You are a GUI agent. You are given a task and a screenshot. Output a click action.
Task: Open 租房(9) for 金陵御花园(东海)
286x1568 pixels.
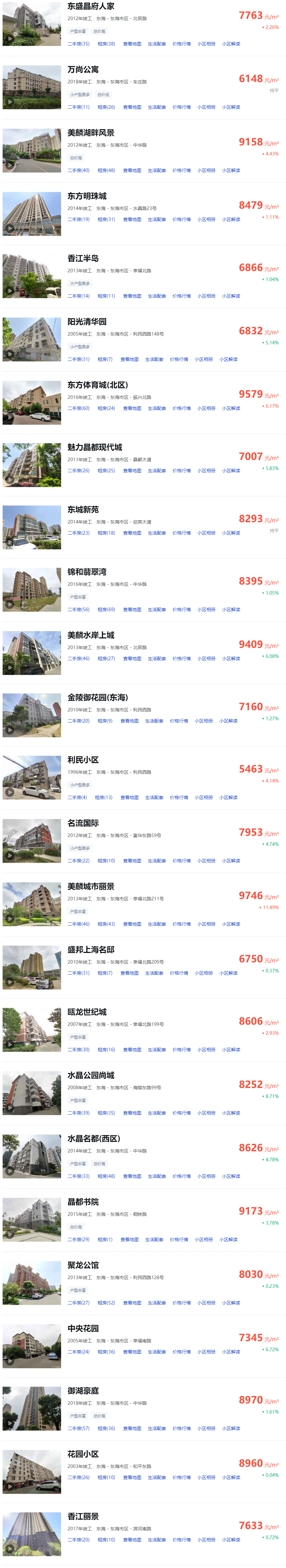coord(105,721)
